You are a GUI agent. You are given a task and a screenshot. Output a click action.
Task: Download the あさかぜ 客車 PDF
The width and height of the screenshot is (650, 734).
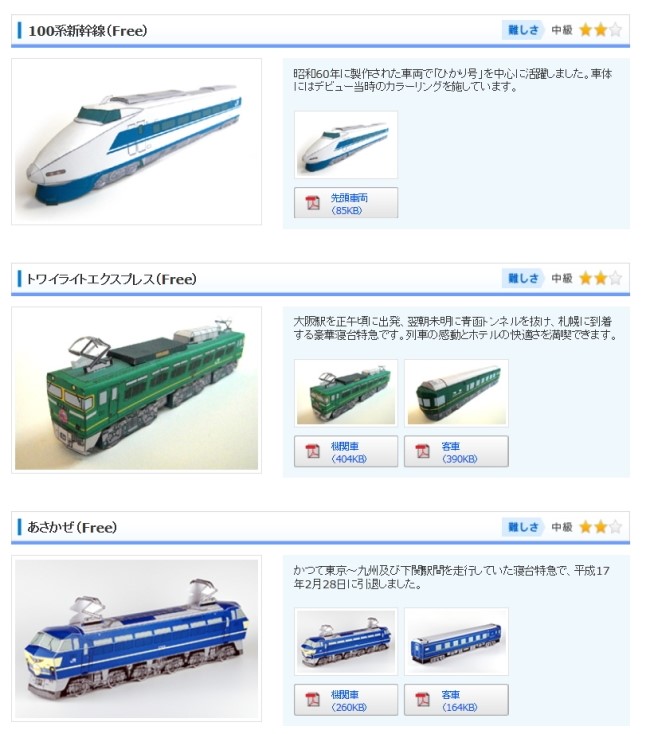pyautogui.click(x=456, y=699)
